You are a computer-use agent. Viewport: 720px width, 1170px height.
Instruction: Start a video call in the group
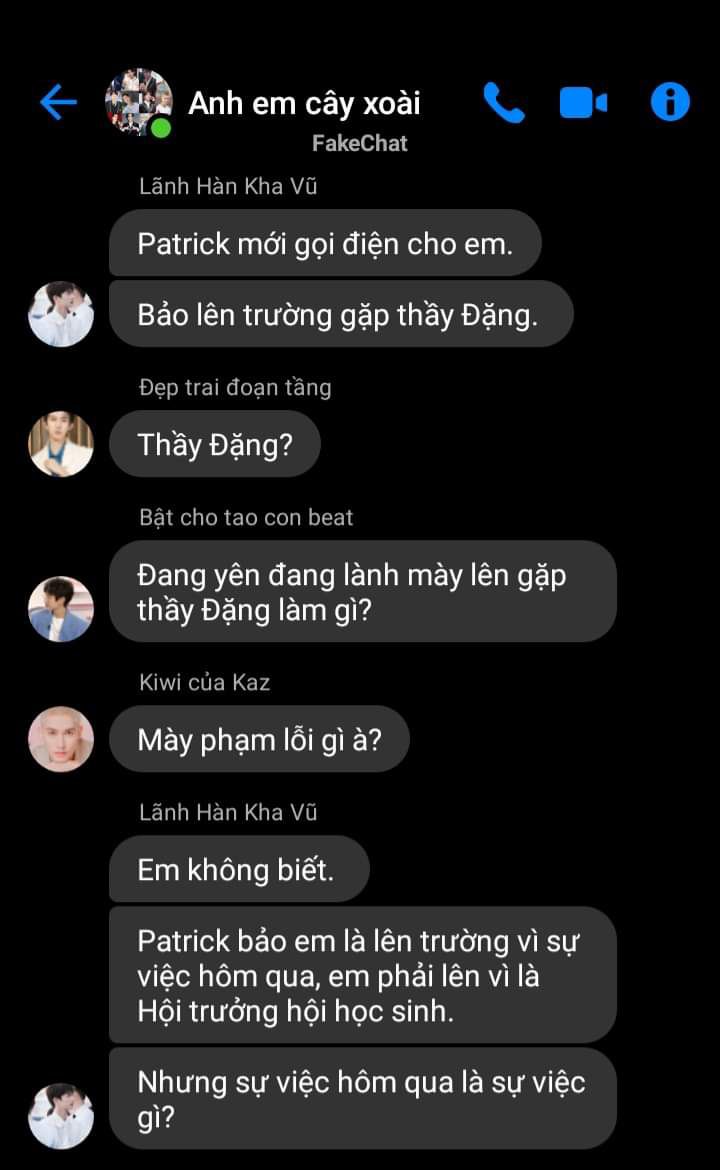[583, 103]
